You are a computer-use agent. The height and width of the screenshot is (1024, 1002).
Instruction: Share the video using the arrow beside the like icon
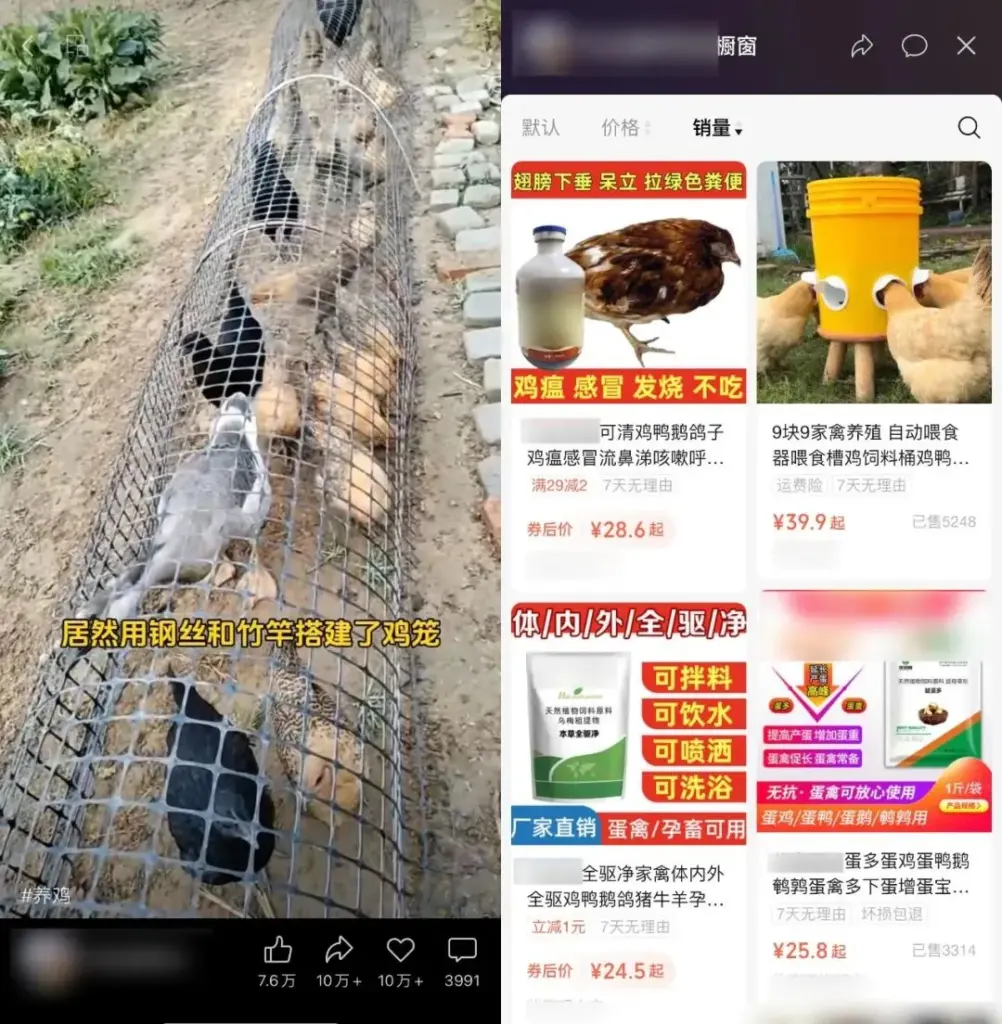point(339,950)
